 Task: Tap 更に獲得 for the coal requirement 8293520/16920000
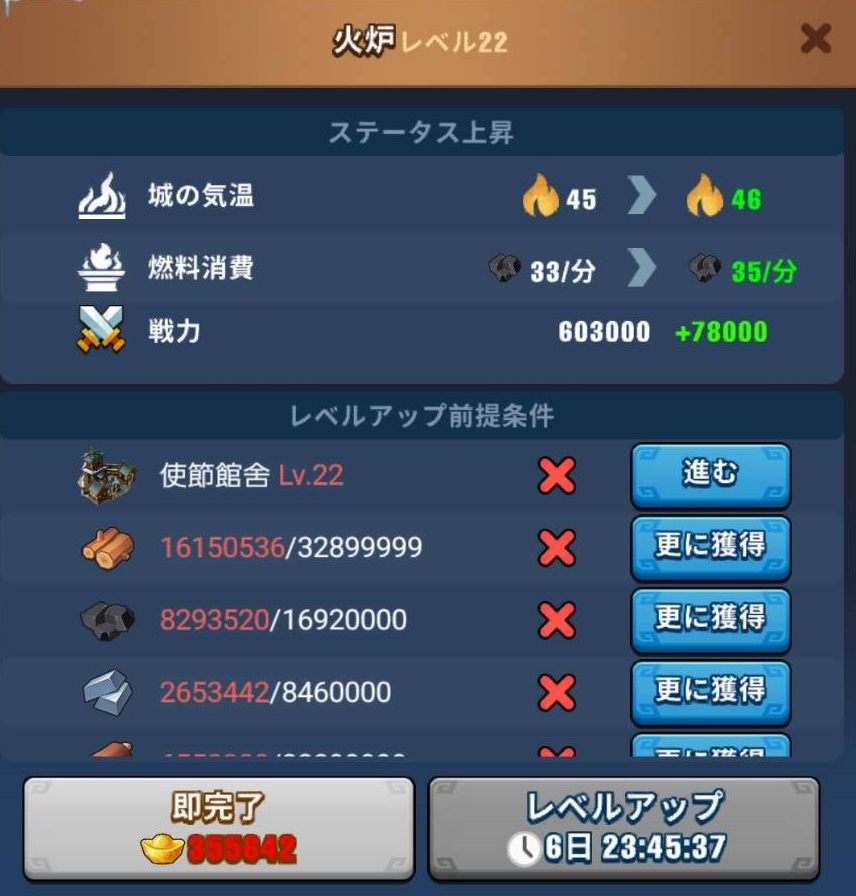click(x=710, y=619)
